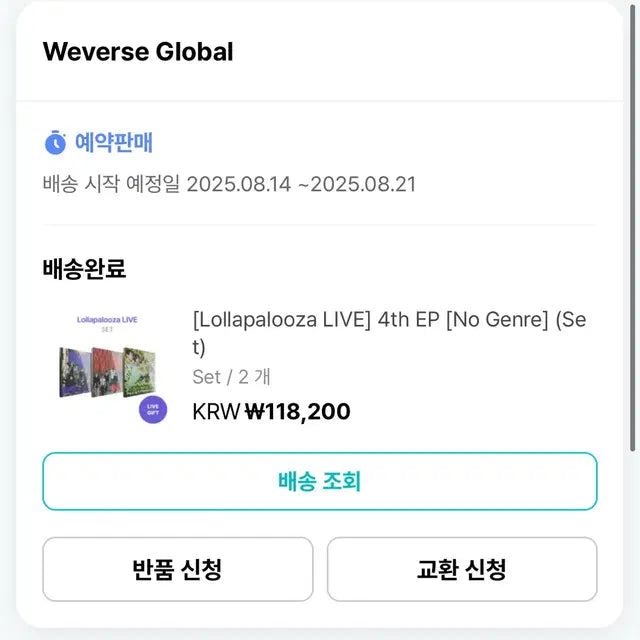Open the Lollapalooza LIVE set product image
This screenshot has height=640, width=640.
point(107,366)
